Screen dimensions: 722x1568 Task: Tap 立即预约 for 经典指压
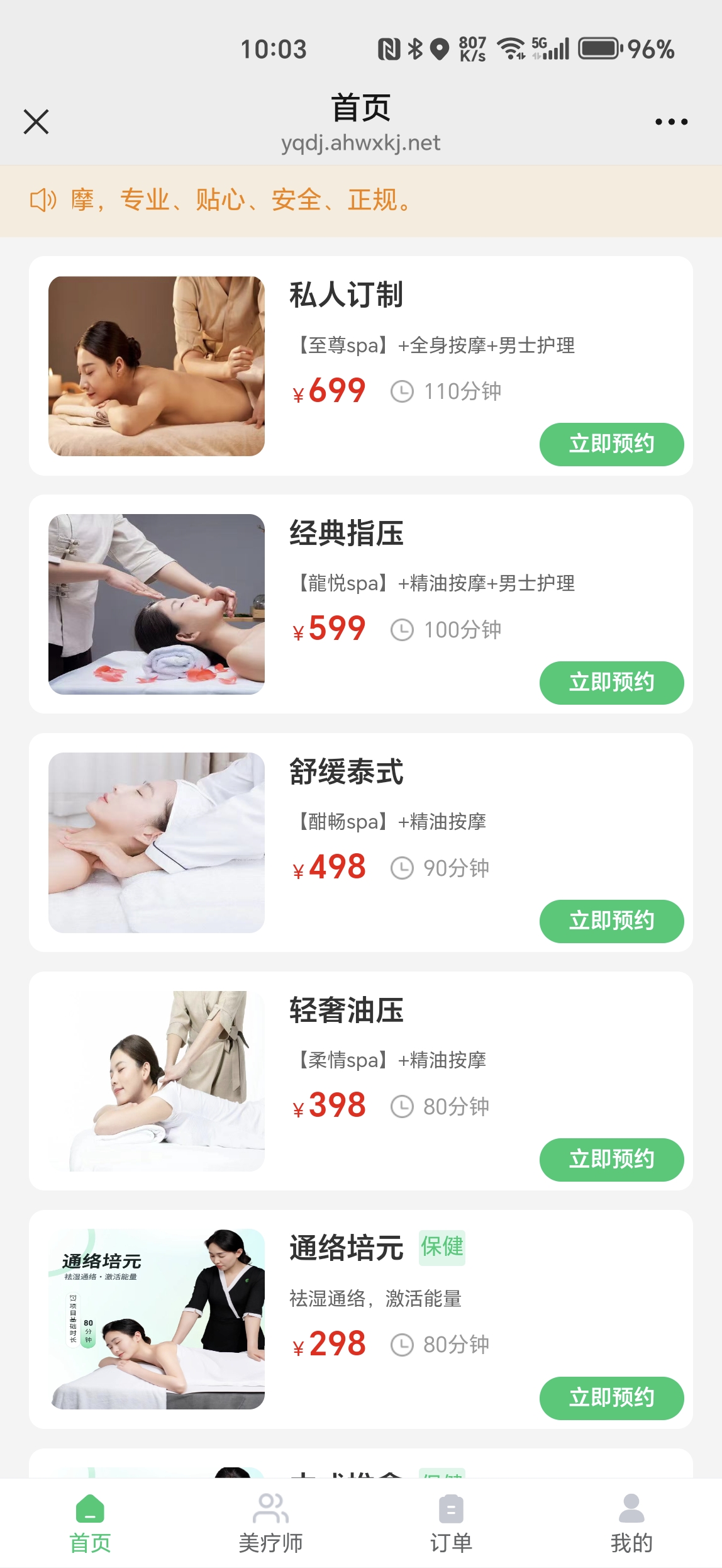click(611, 683)
